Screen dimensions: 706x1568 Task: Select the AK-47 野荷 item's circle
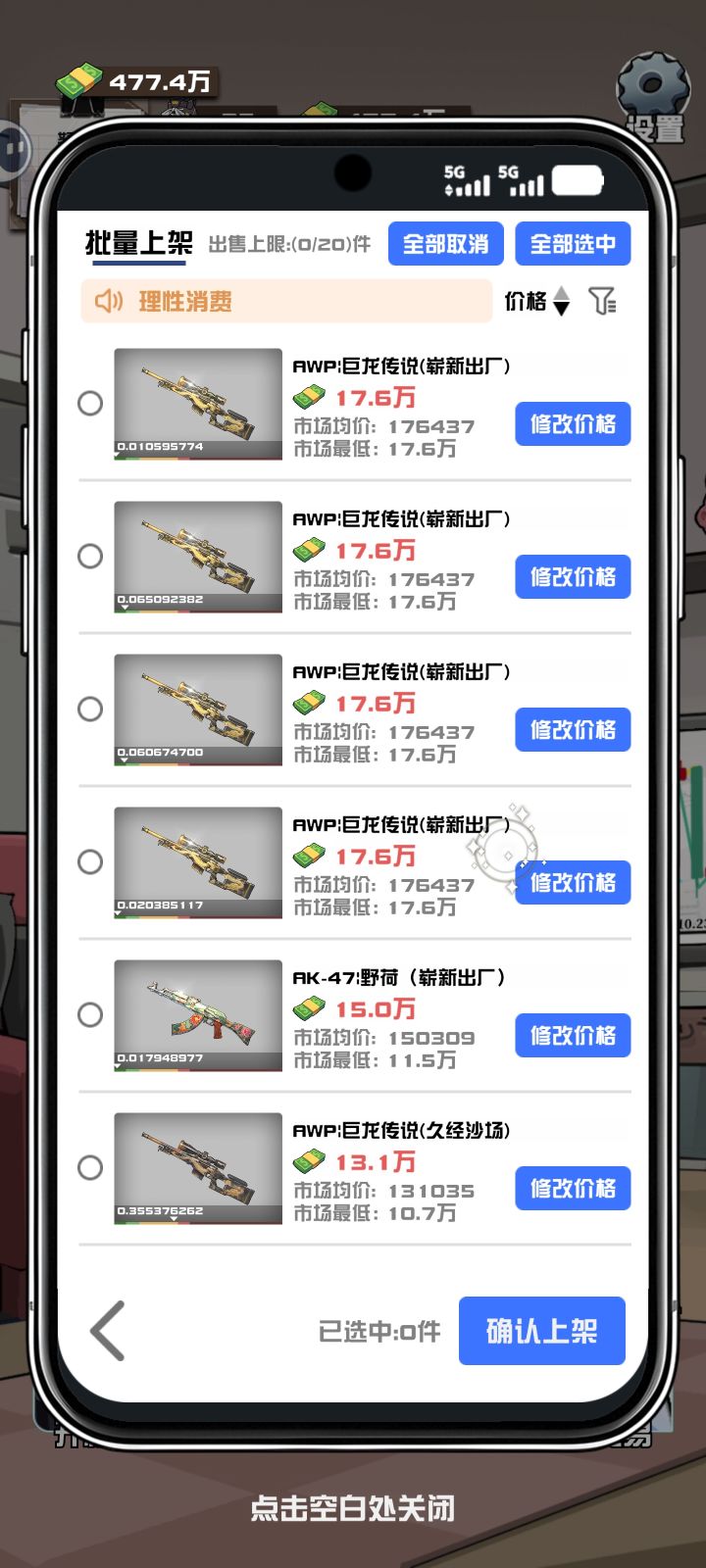[x=90, y=1016]
